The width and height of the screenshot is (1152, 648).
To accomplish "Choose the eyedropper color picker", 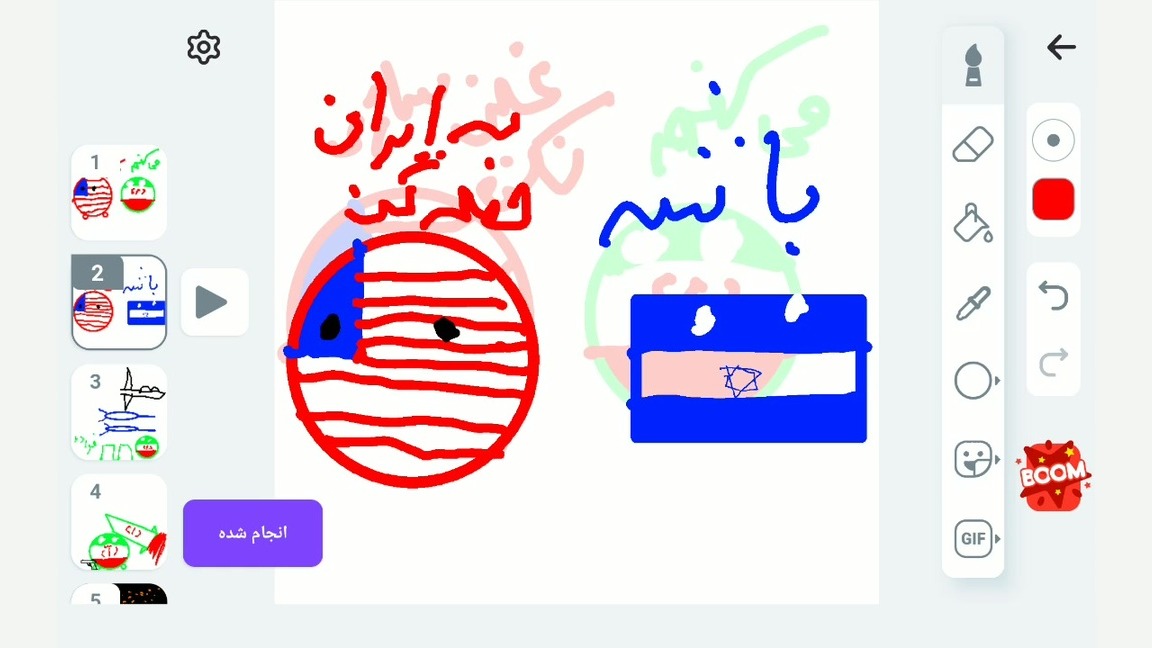I will (x=972, y=302).
